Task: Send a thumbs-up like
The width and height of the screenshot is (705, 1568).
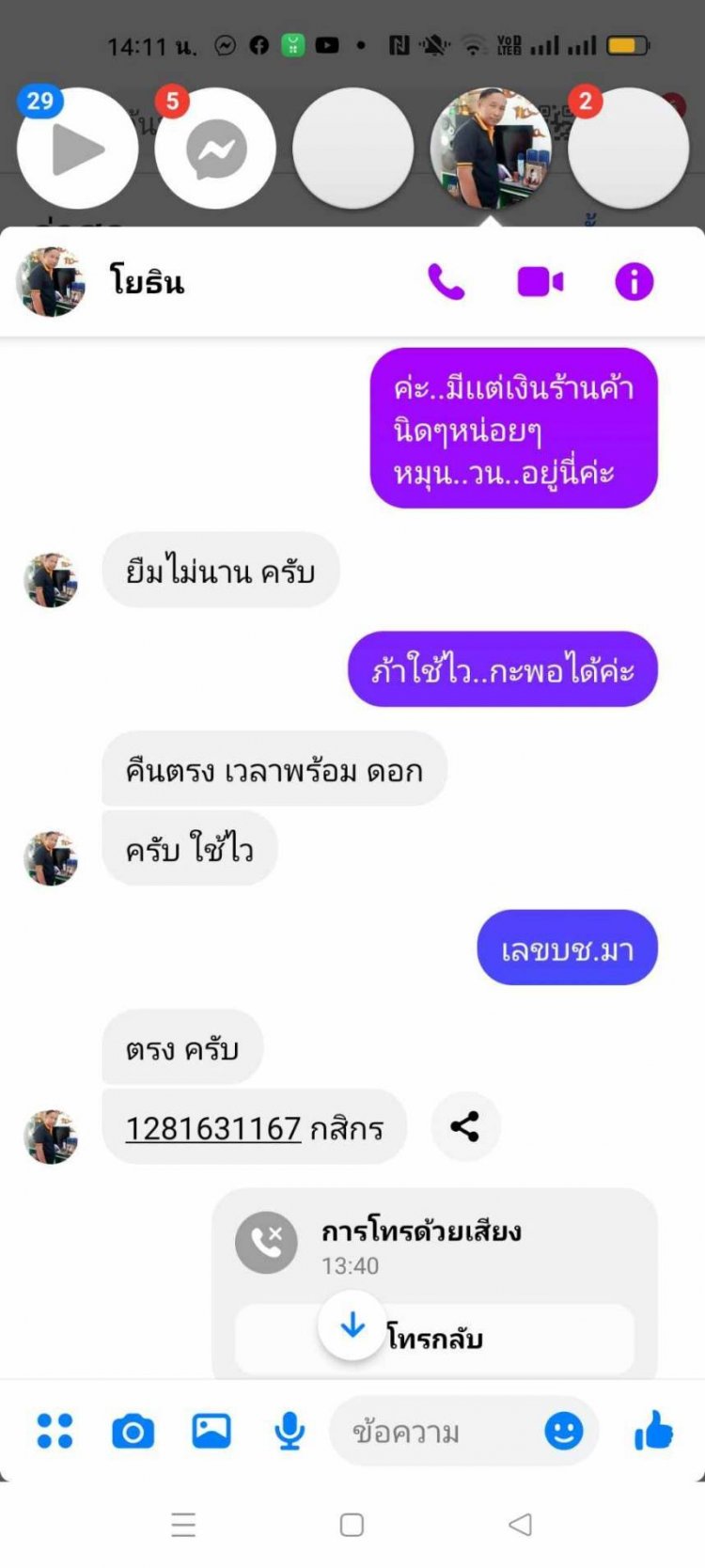Action: 653,1431
